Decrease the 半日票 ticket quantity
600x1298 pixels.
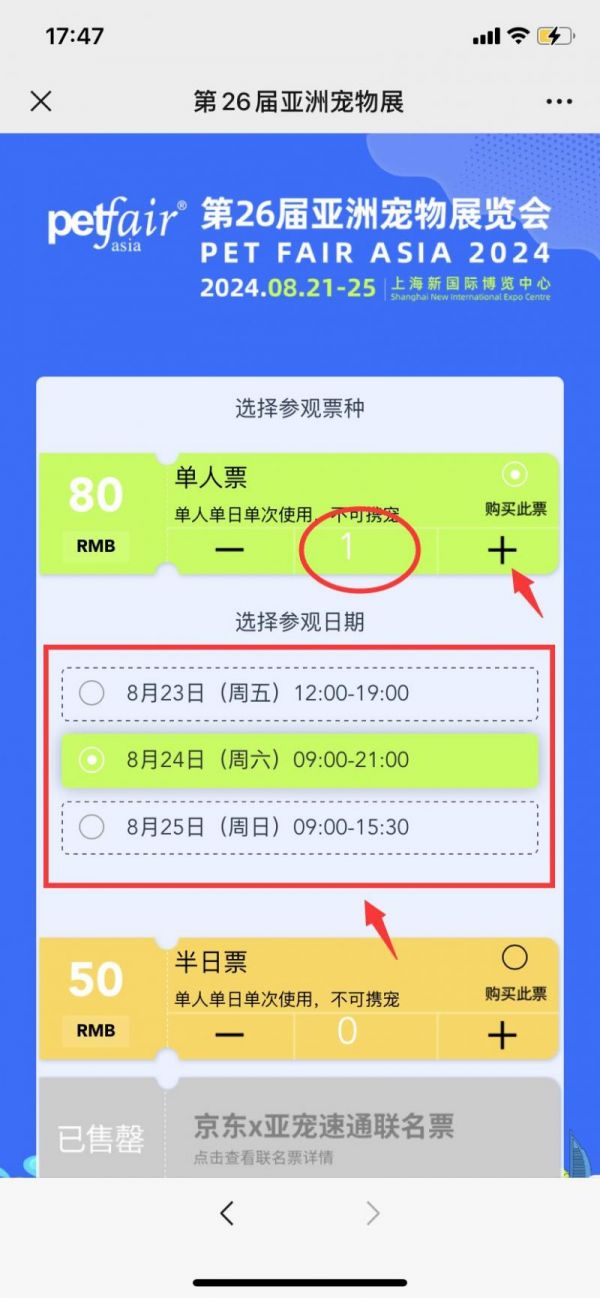[x=229, y=1035]
